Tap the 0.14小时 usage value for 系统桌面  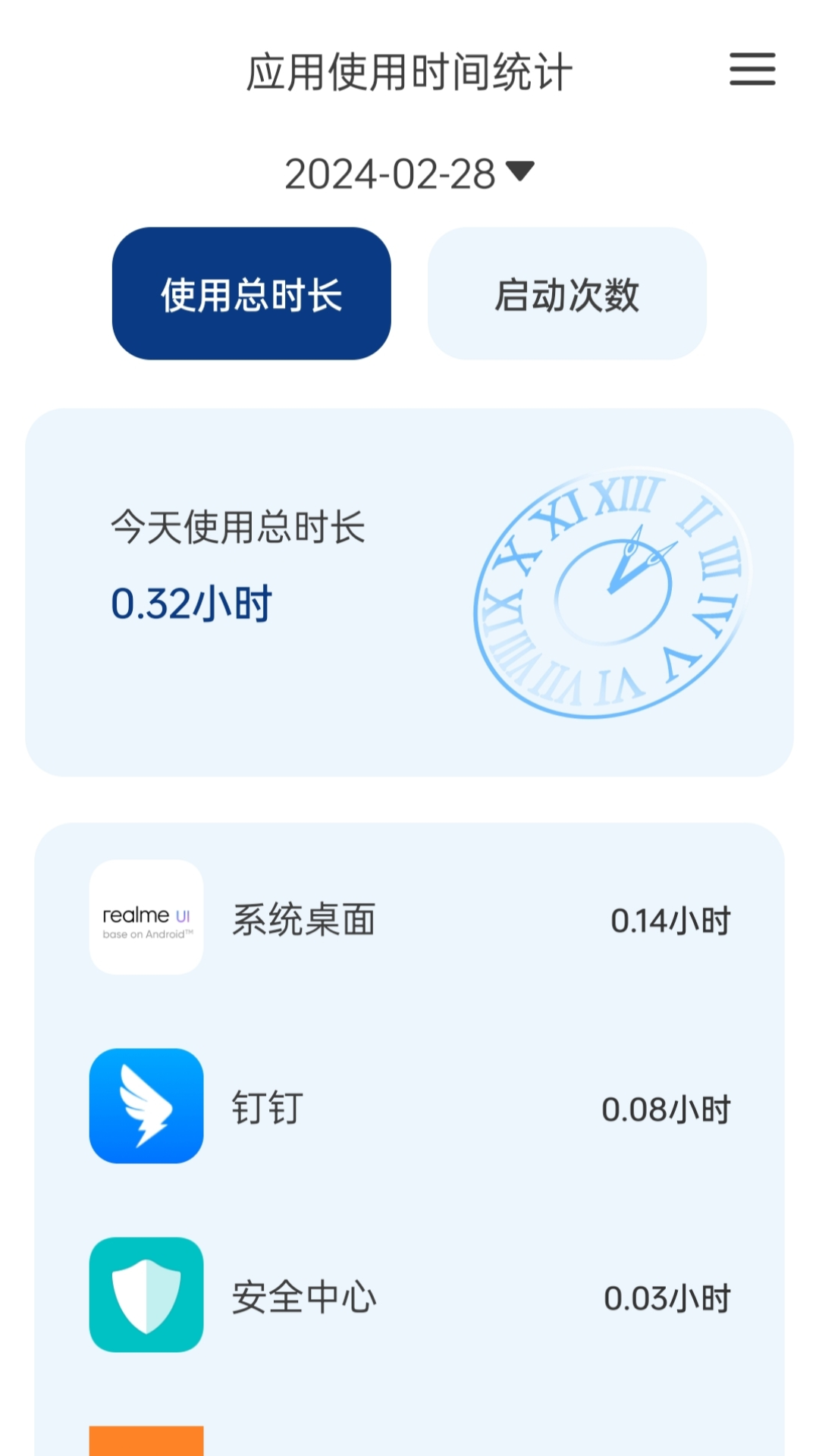coord(672,920)
